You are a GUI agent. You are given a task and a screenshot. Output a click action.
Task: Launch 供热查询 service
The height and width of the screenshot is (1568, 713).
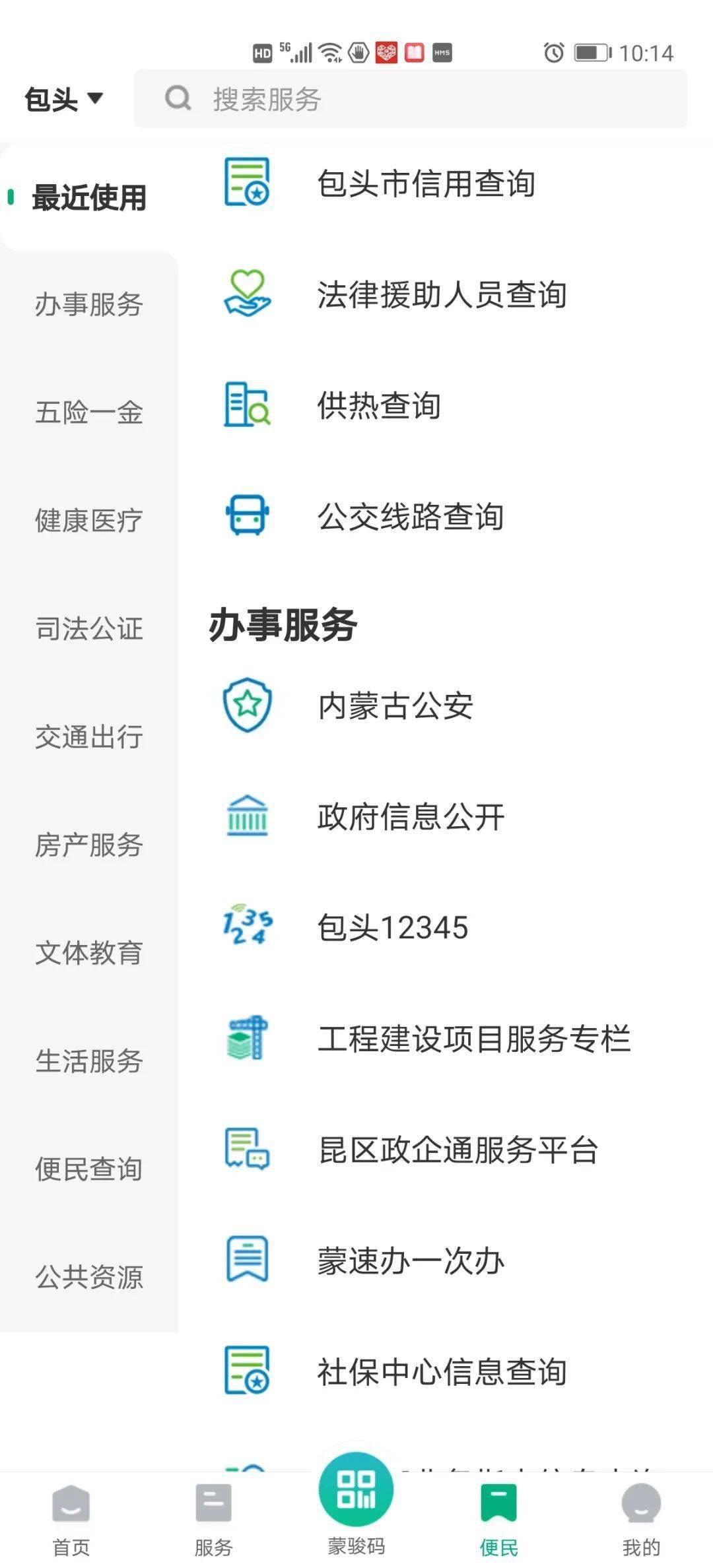pyautogui.click(x=378, y=405)
